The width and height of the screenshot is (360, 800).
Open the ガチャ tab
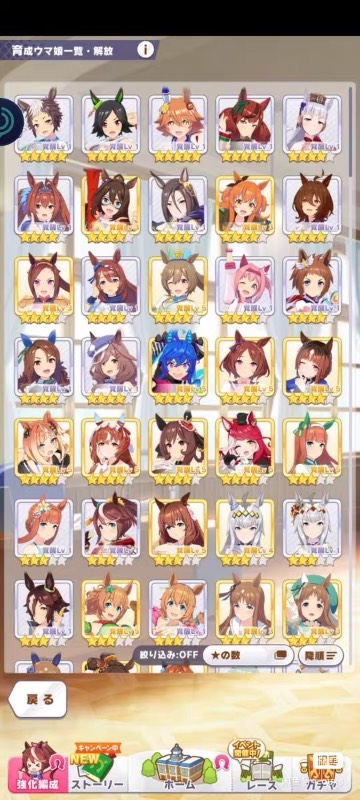click(323, 768)
